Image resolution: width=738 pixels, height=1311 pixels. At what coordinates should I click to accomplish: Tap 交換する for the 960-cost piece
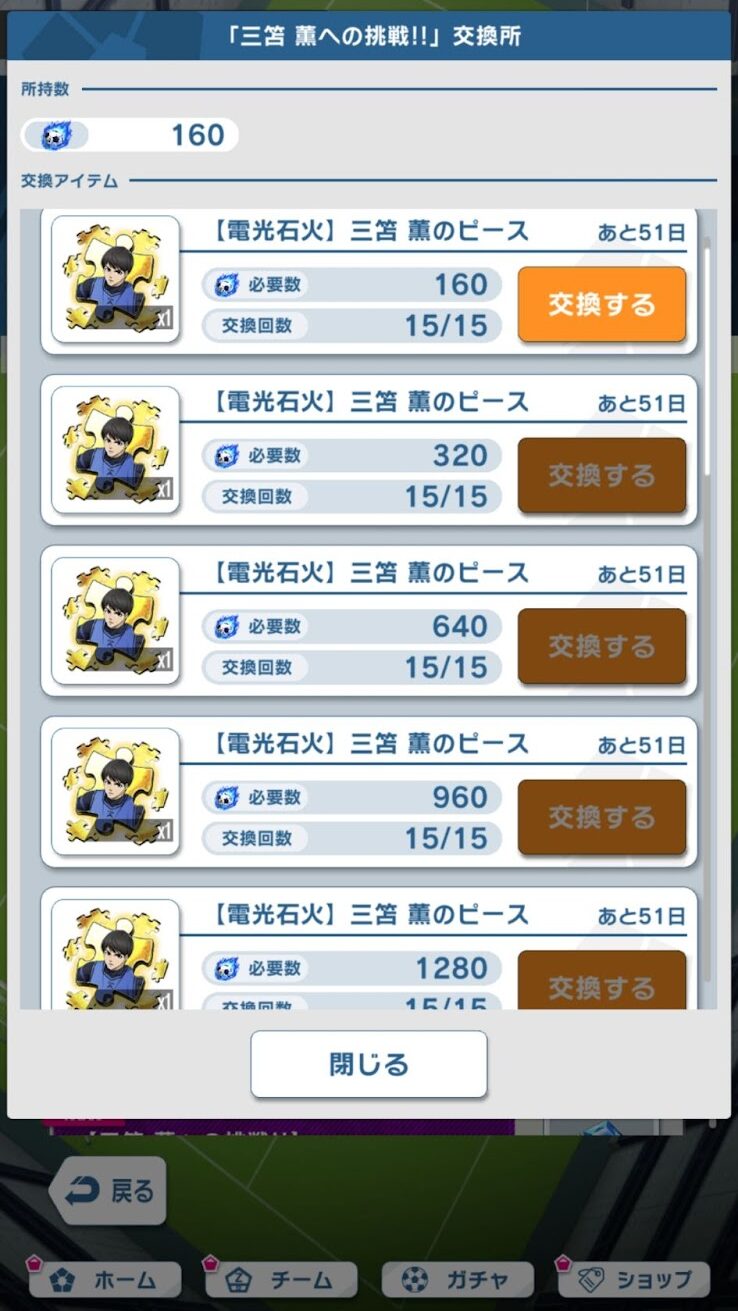pos(601,817)
